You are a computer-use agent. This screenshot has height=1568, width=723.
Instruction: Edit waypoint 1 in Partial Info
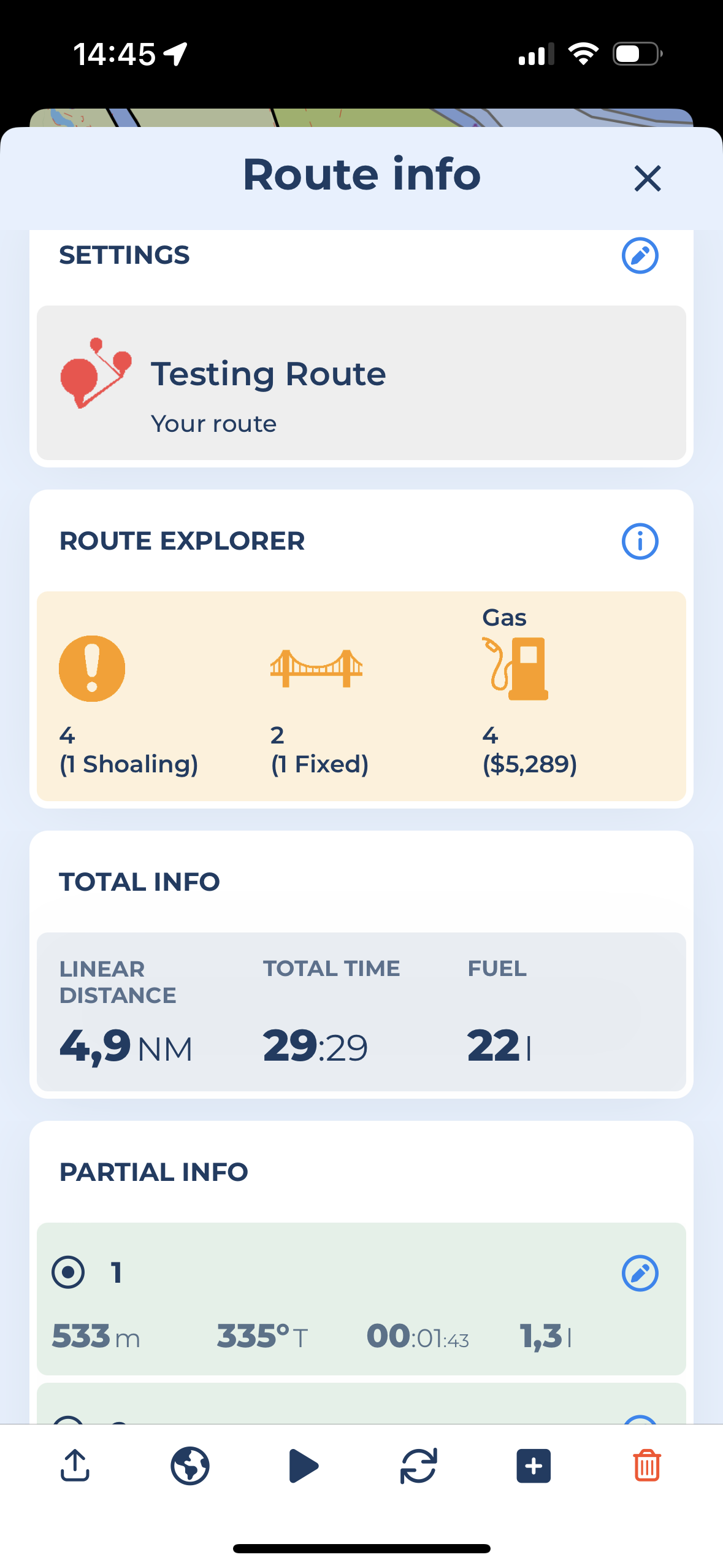tap(640, 1273)
